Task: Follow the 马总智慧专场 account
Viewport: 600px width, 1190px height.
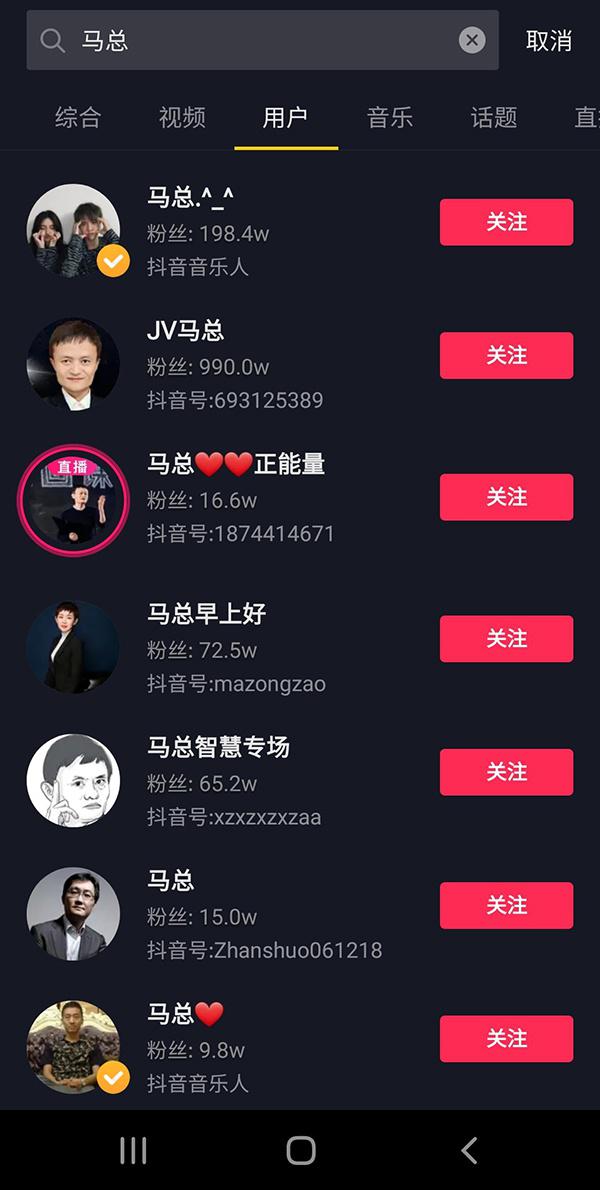Action: click(506, 772)
